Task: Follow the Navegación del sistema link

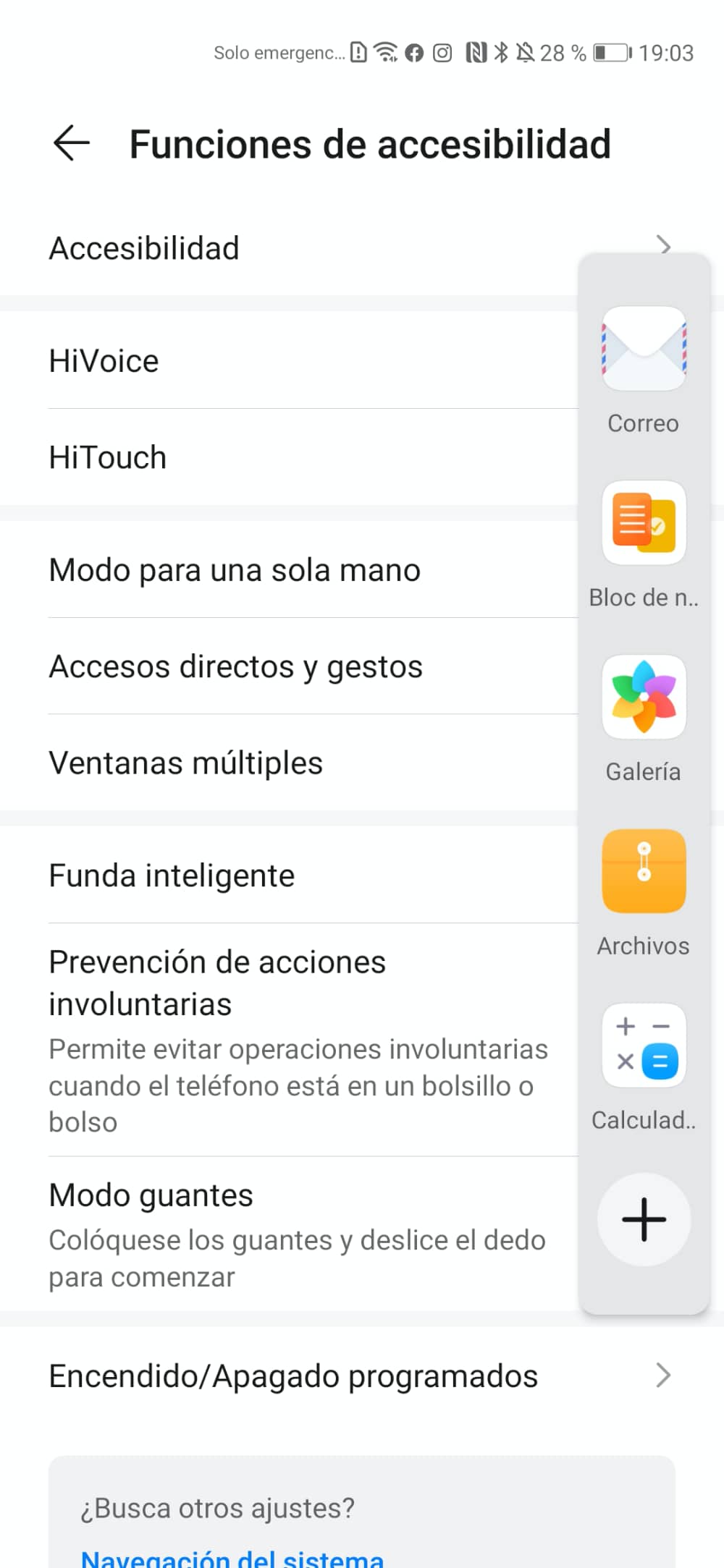Action: [232, 1558]
